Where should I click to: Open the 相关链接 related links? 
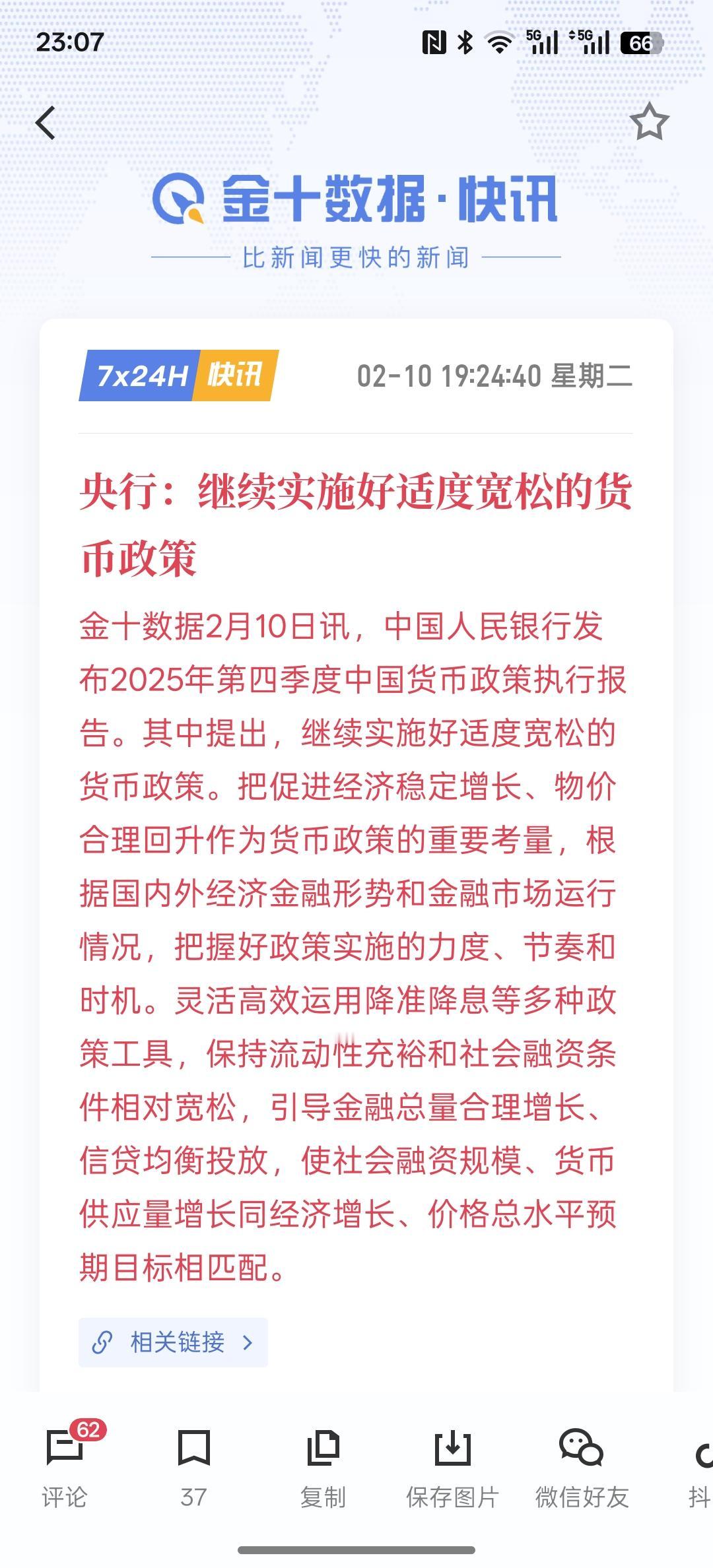[175, 1342]
